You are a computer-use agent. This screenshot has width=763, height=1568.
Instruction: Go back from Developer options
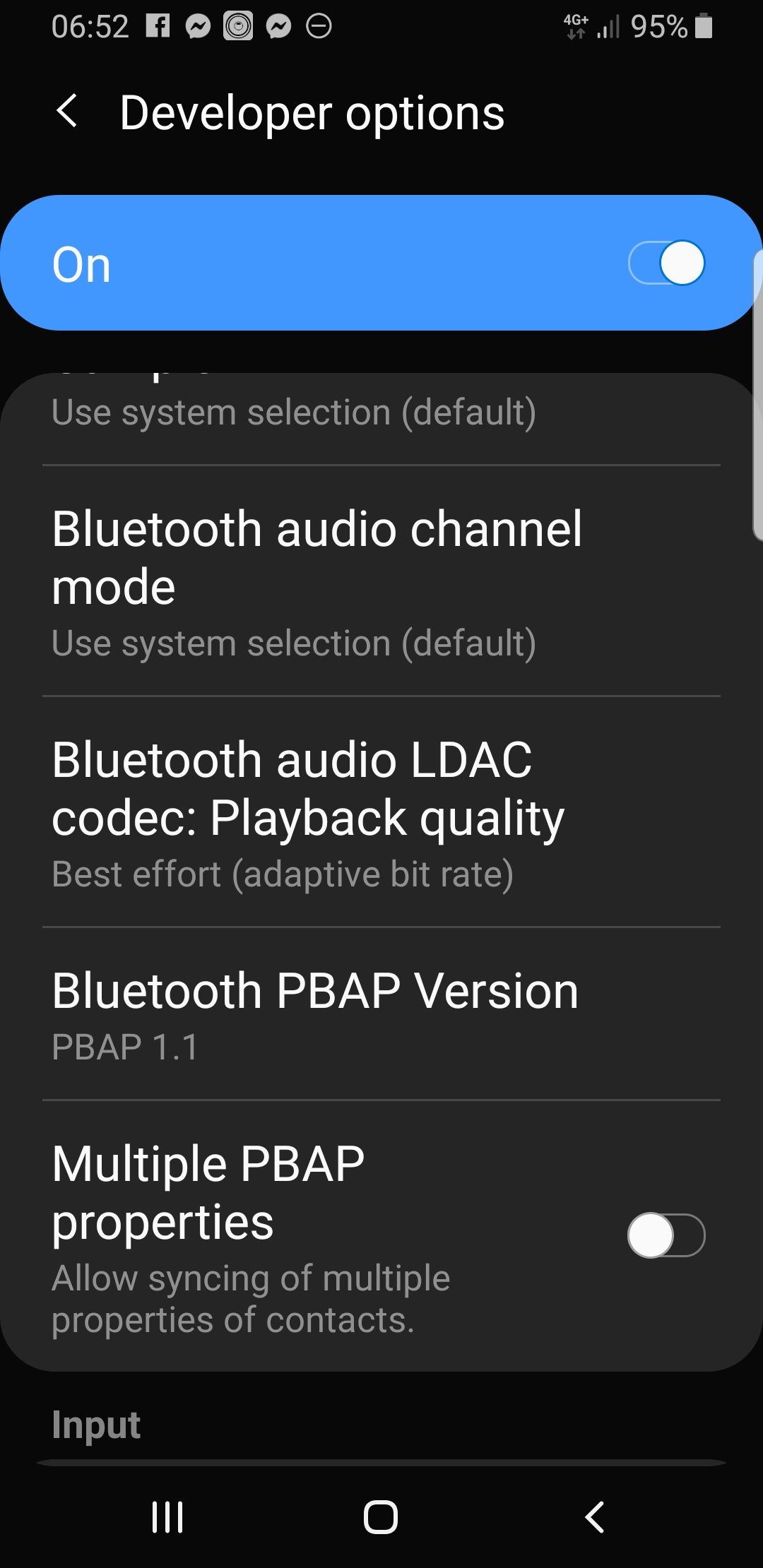point(67,112)
